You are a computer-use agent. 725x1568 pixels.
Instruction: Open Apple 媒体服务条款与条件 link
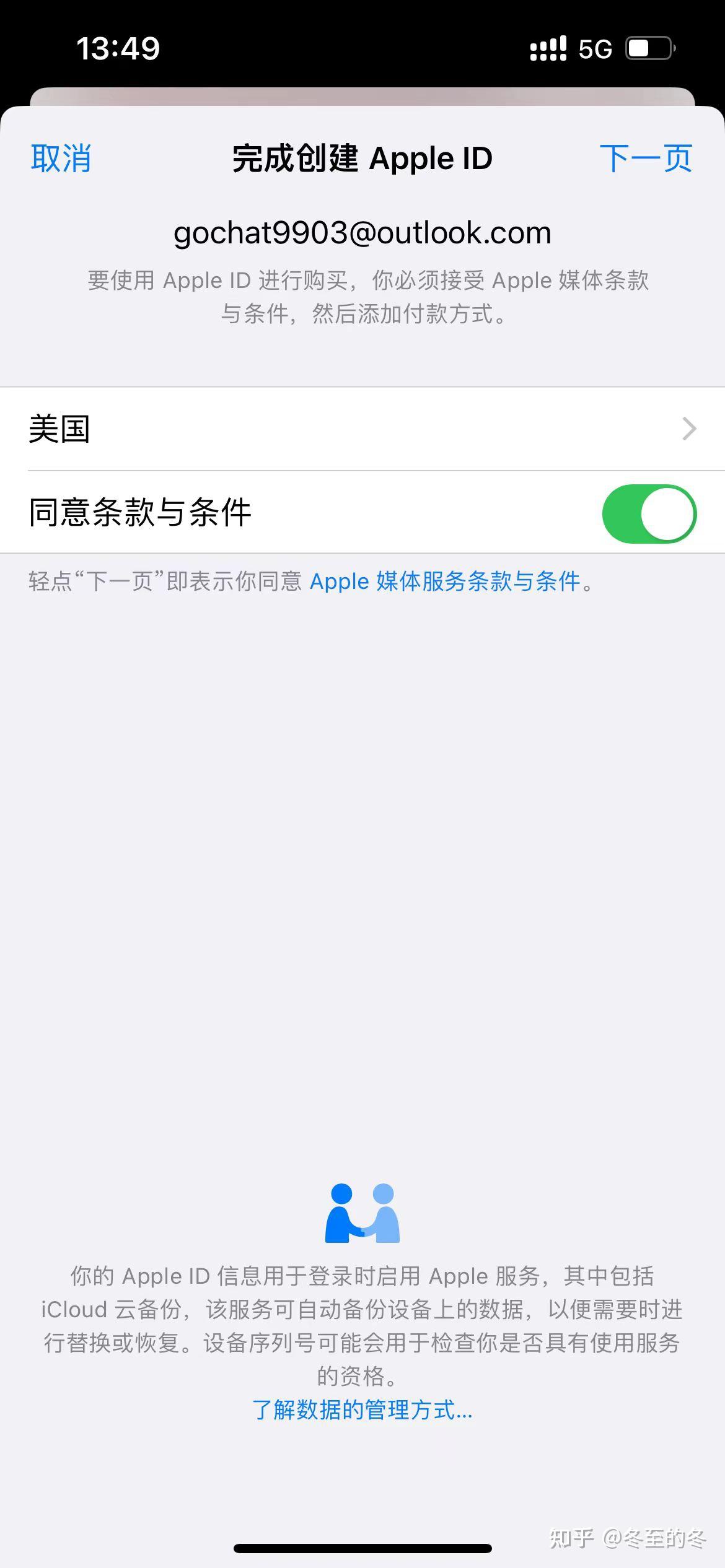445,581
